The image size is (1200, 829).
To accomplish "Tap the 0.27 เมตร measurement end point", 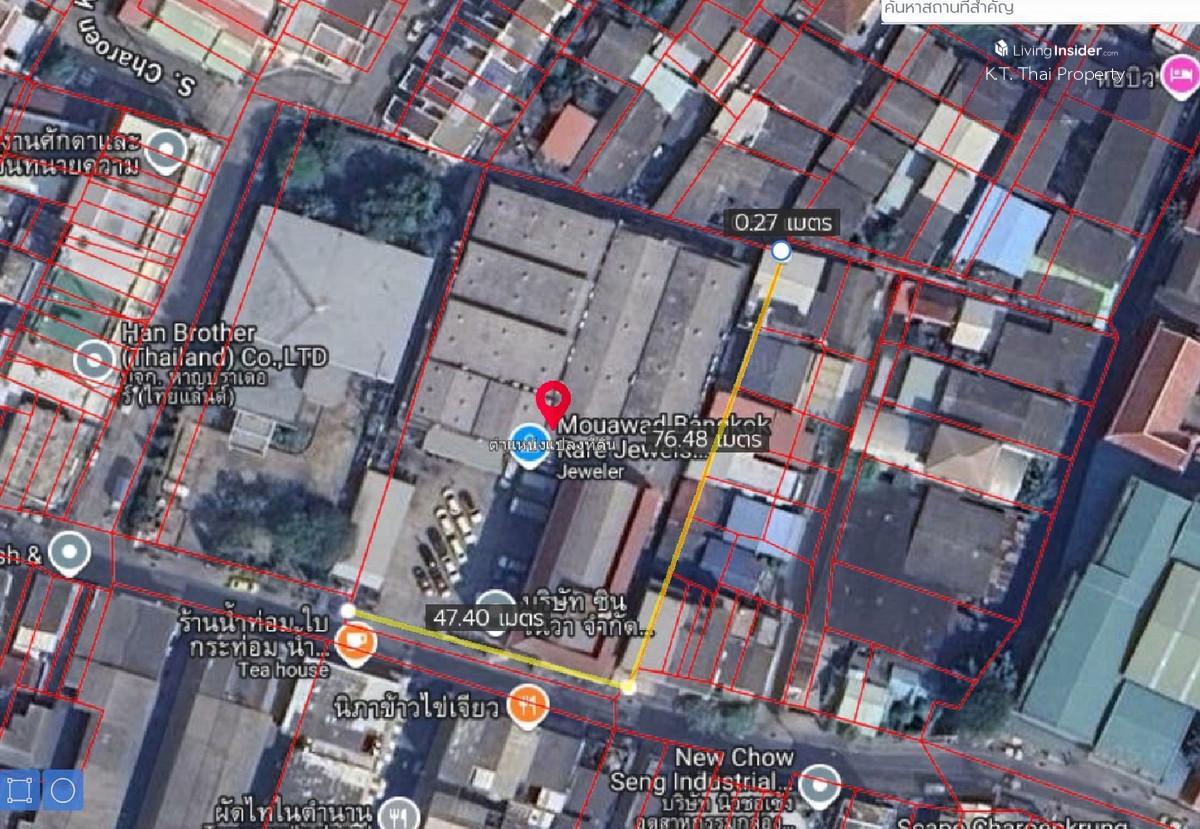I will [x=782, y=252].
